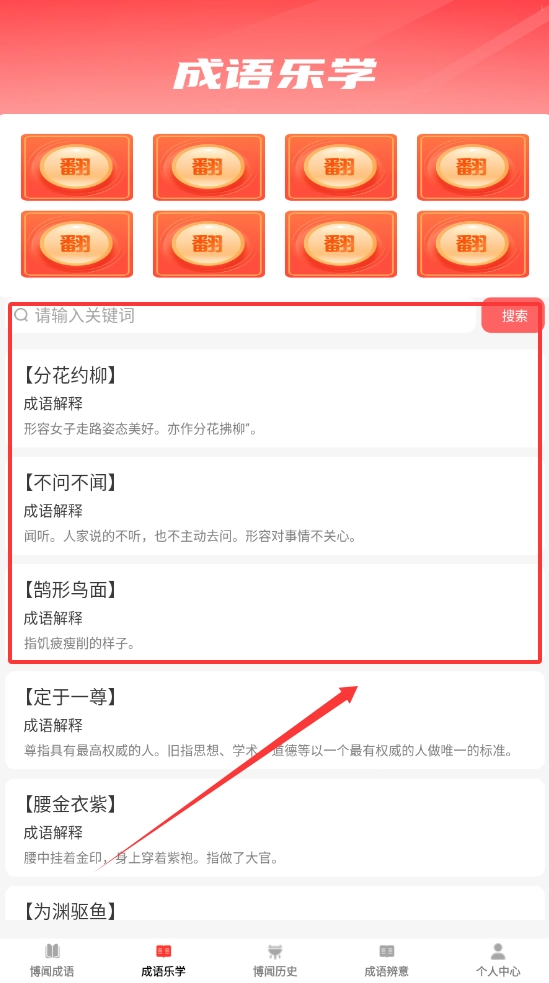
Task: Select the 腰金衣紫 idiom entry
Action: tap(274, 827)
